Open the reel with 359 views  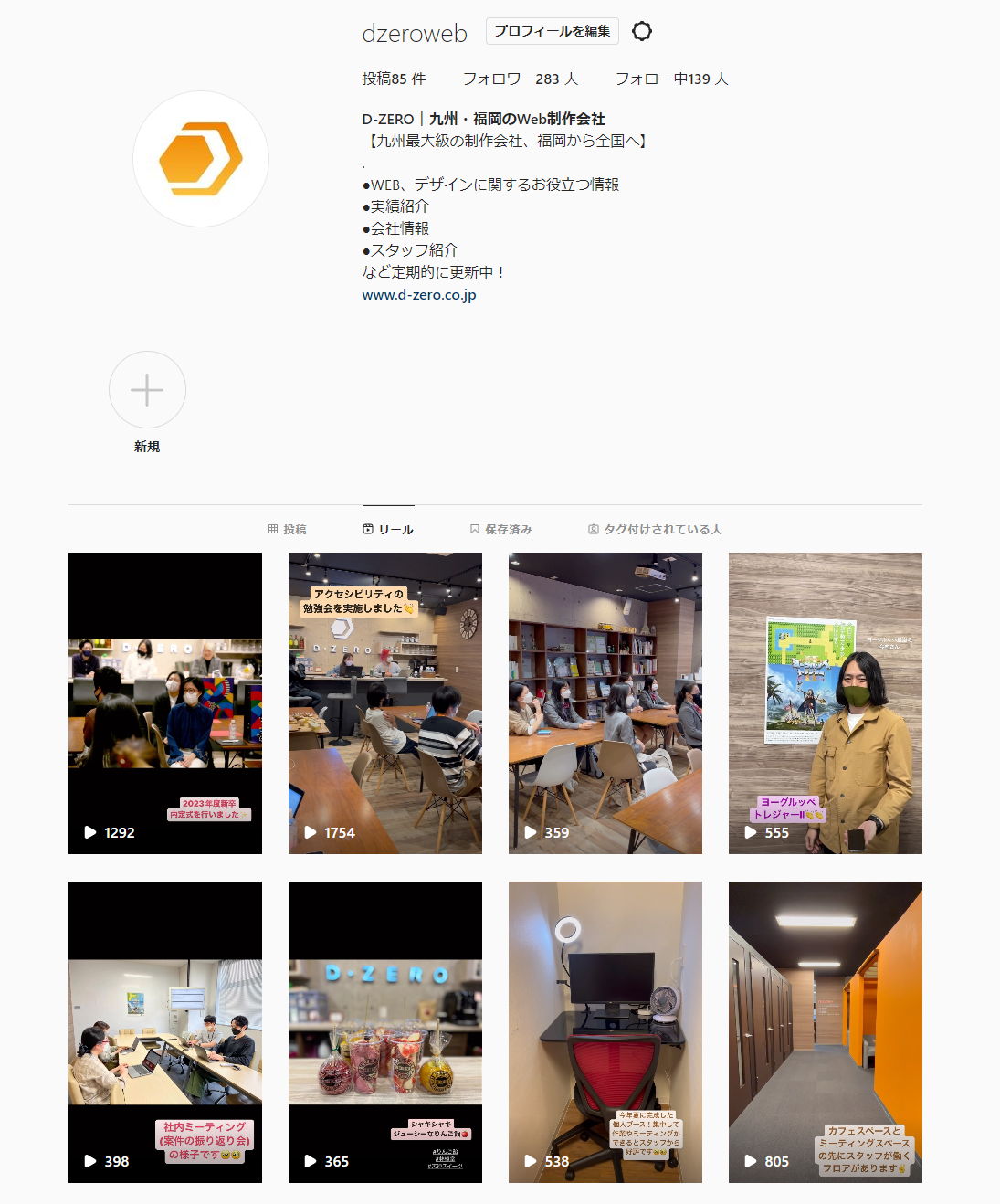605,703
